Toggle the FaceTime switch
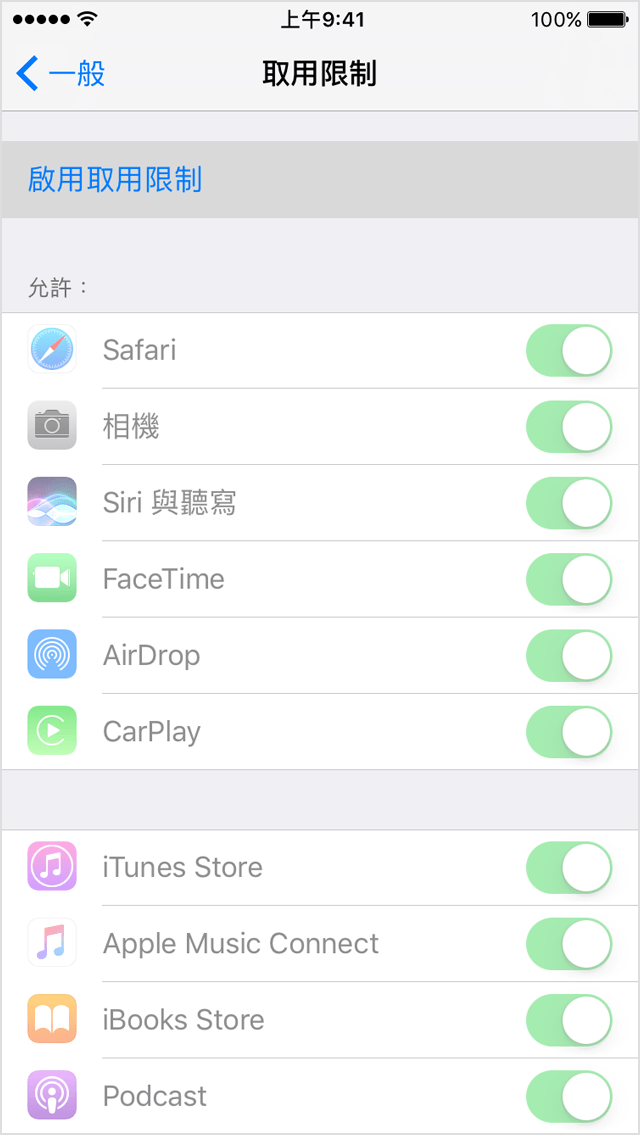The height and width of the screenshot is (1136, 640). tap(569, 579)
